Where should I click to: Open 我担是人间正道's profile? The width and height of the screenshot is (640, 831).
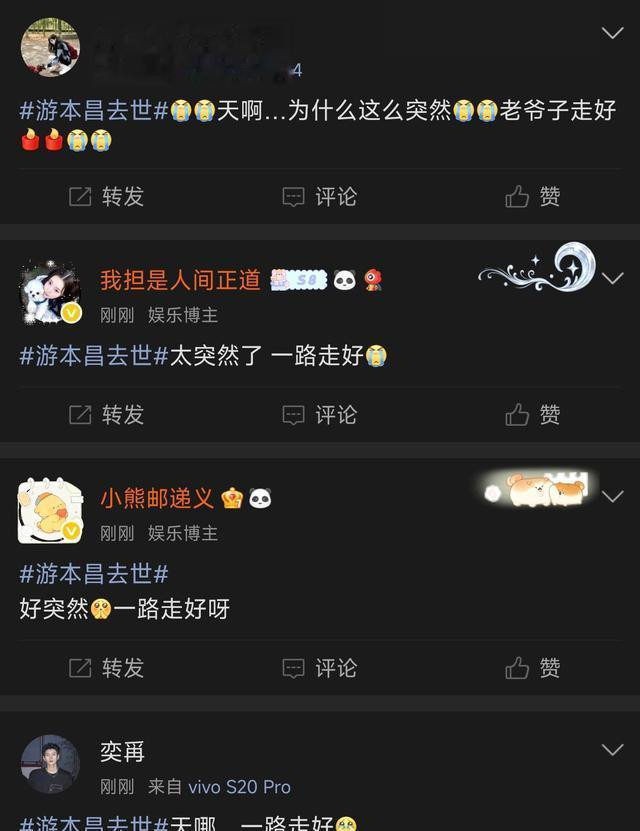[180, 280]
